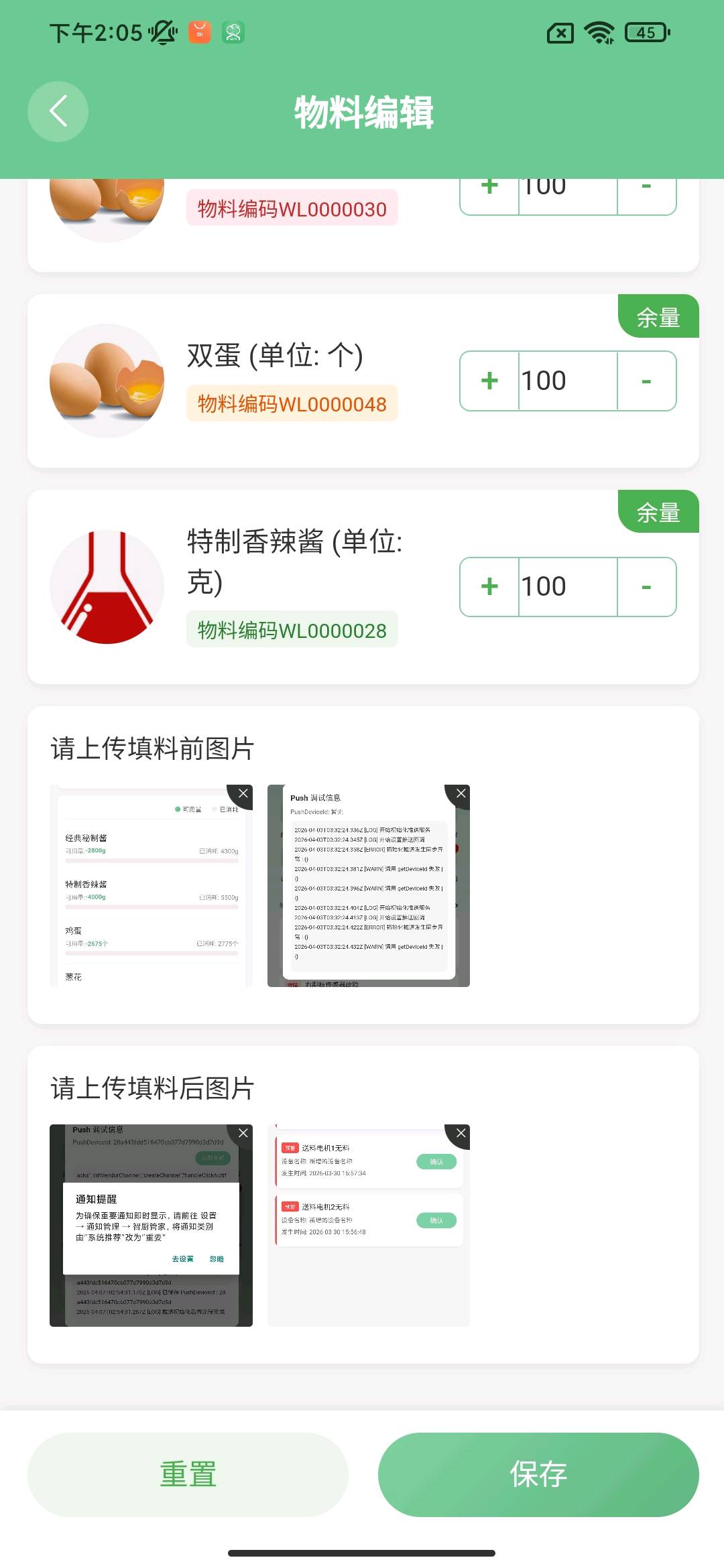Save the material edits with 保存

click(x=538, y=1474)
